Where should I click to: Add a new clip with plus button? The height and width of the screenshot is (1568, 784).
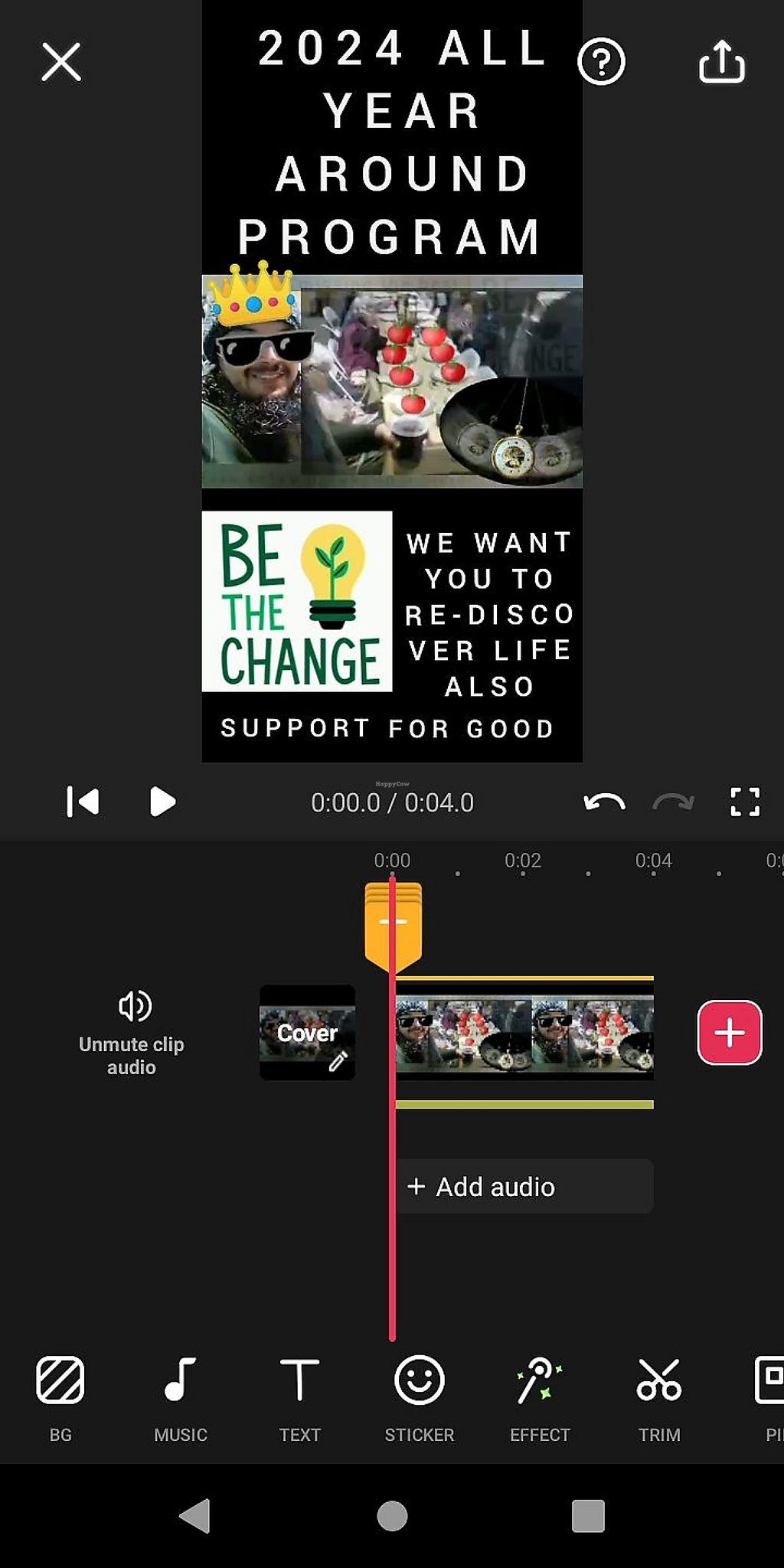coord(729,1032)
